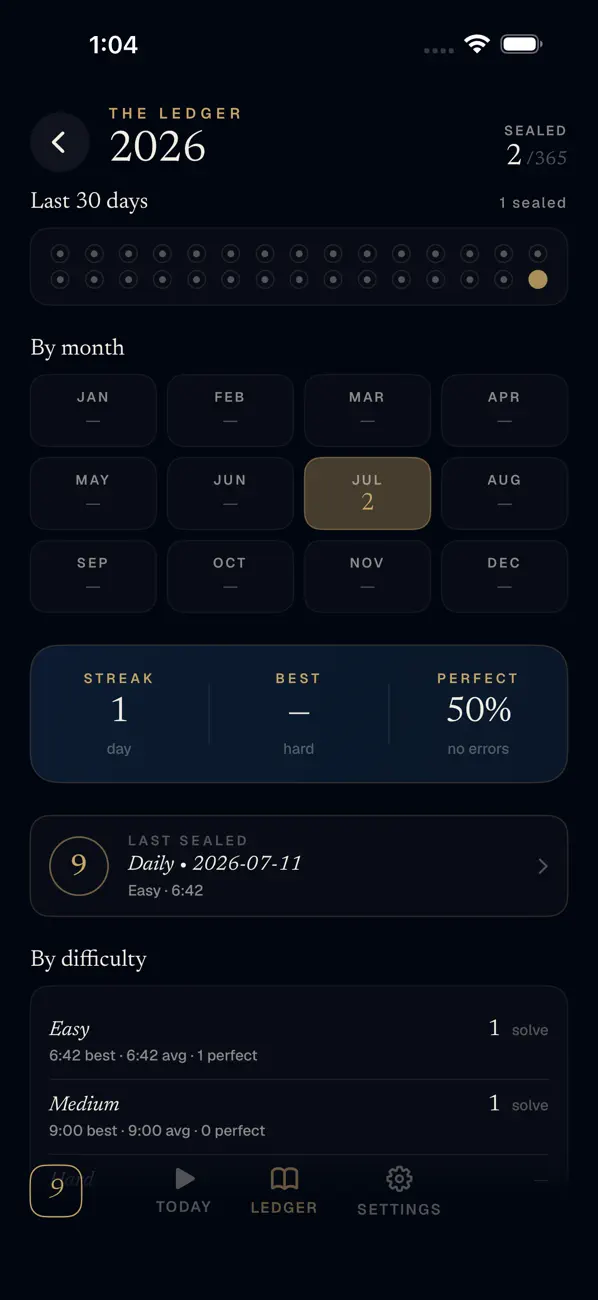Image resolution: width=598 pixels, height=1300 pixels.
Task: Open the Easy difficulty row
Action: point(299,1041)
